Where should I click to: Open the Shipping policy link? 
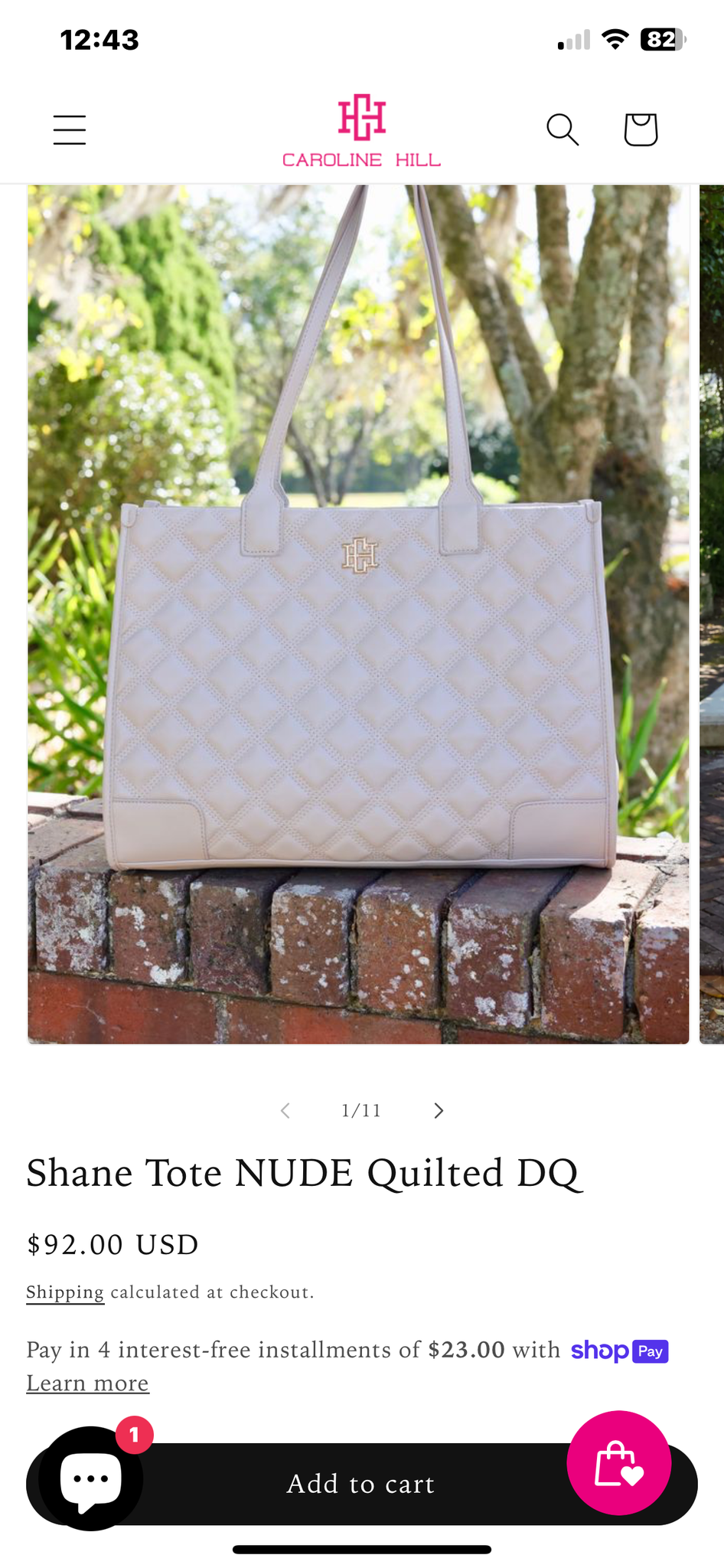pos(65,1292)
